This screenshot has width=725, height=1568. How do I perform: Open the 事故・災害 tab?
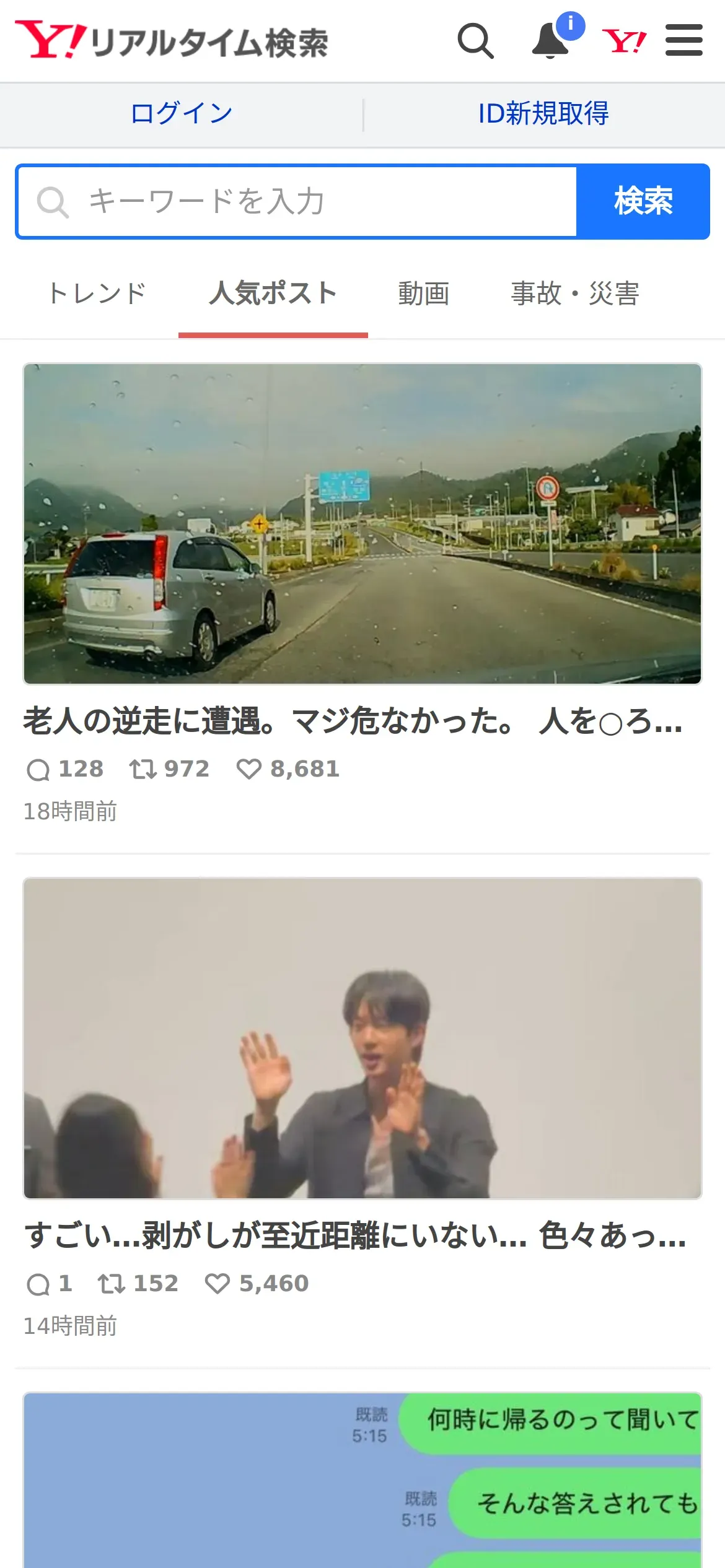point(575,294)
